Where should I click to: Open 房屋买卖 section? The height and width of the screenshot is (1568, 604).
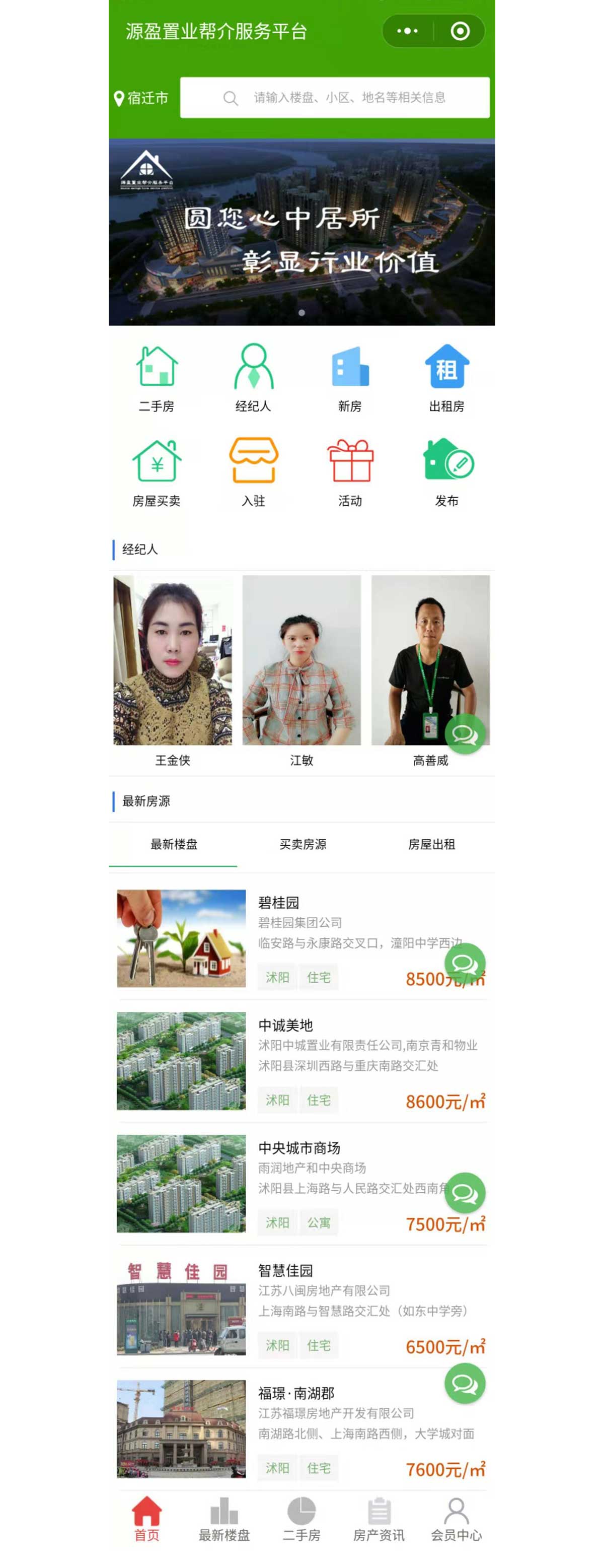[157, 472]
